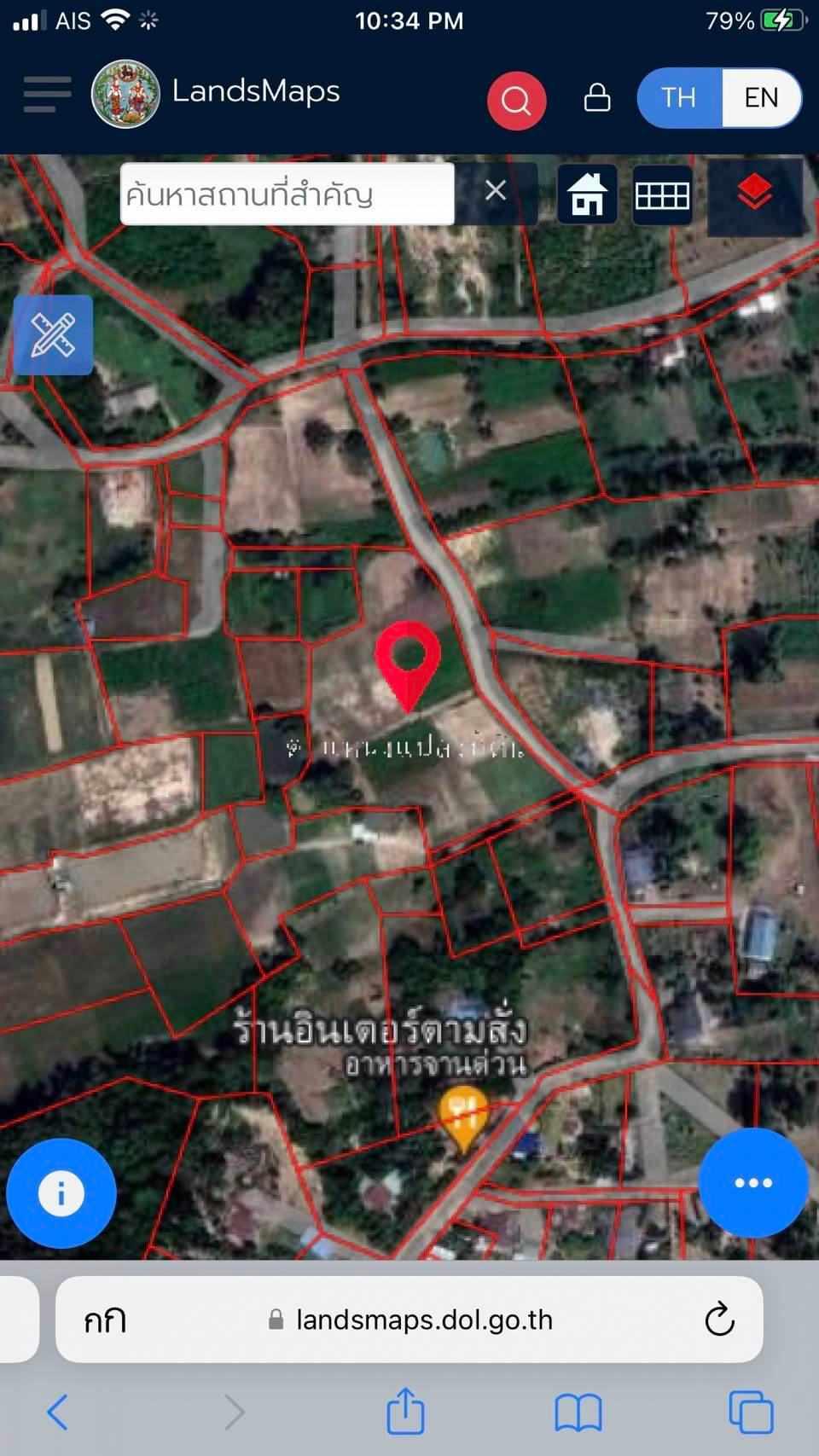Open the info button
The image size is (819, 1456).
click(x=61, y=1192)
